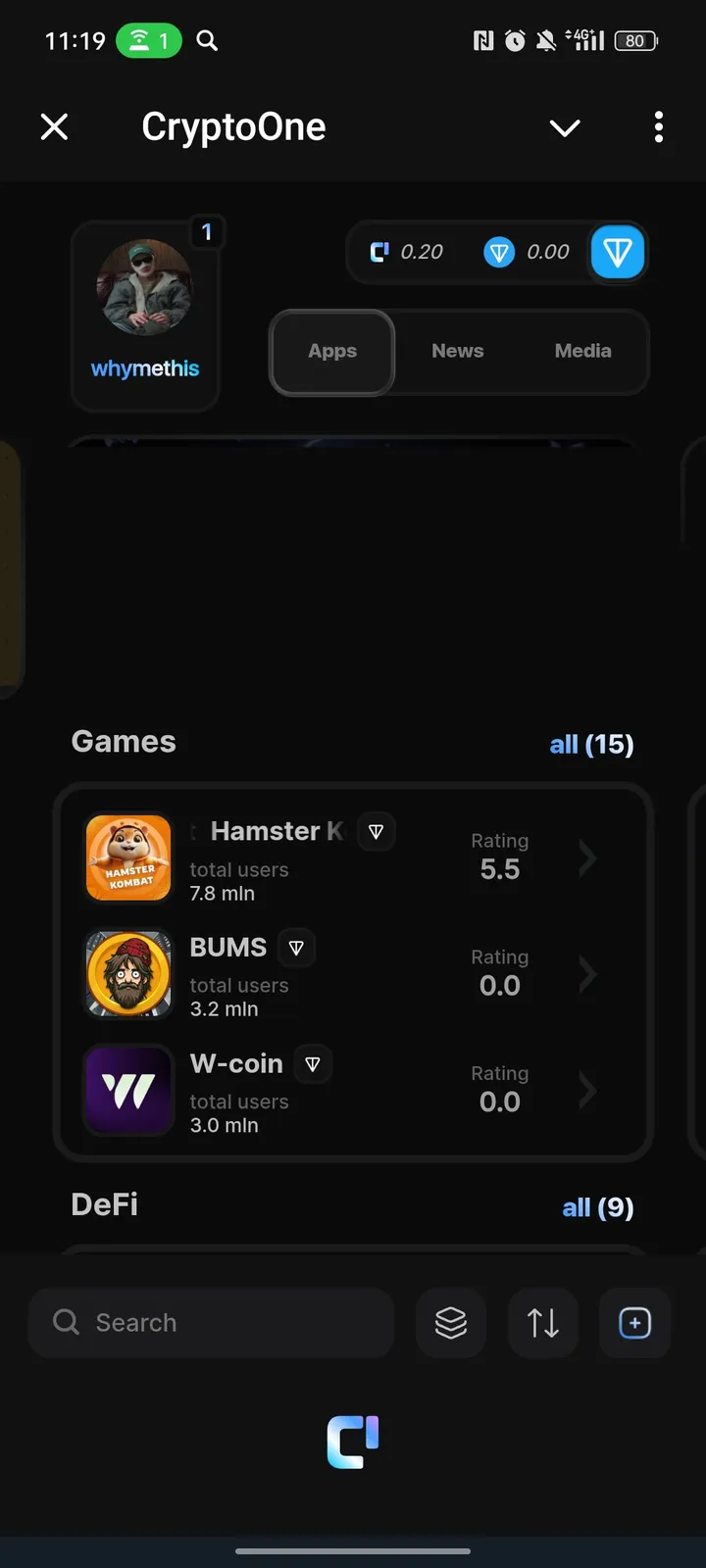Open all 9 DeFi apps

[597, 1207]
